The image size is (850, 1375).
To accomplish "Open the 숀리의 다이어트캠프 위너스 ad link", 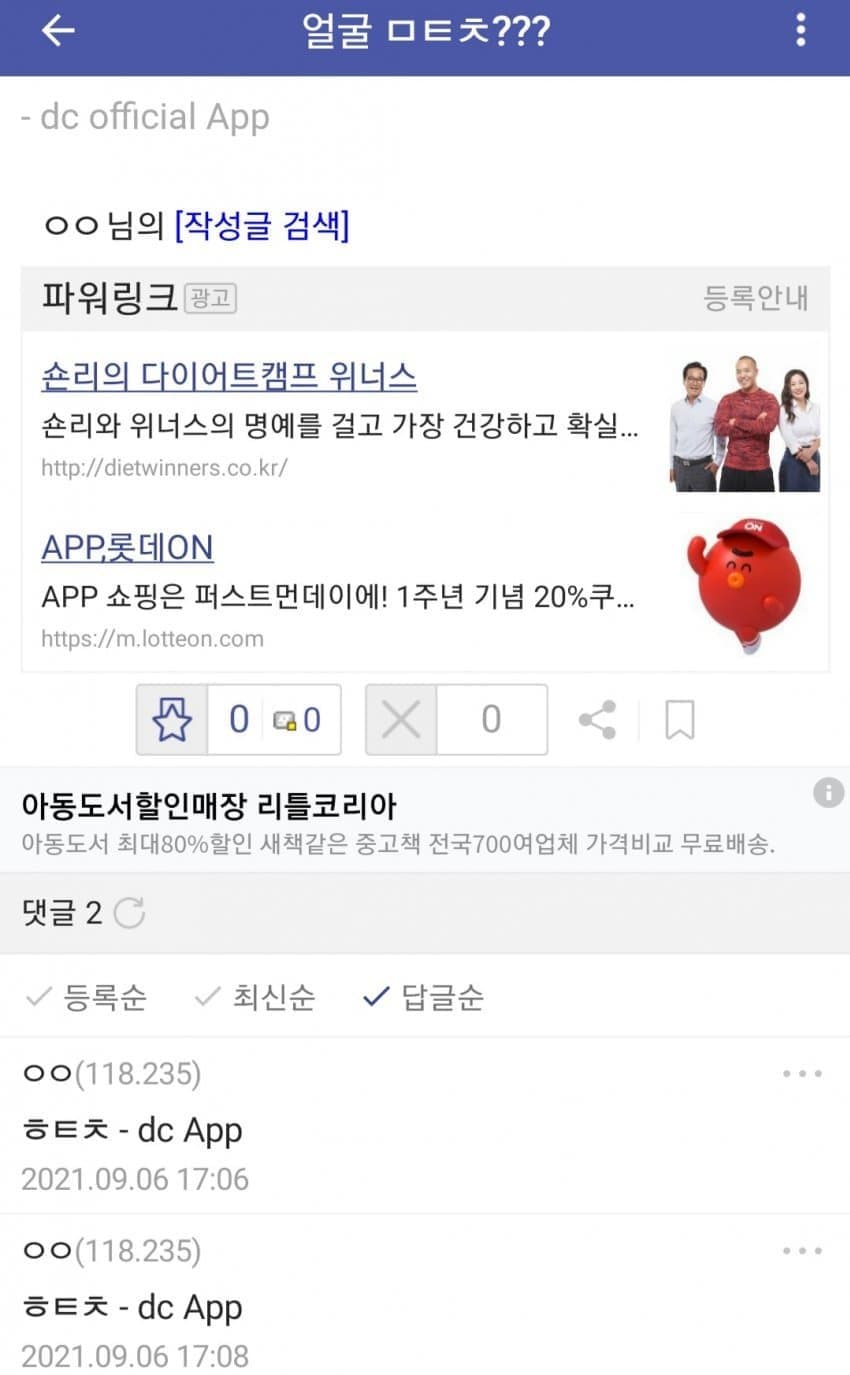I will coord(229,377).
